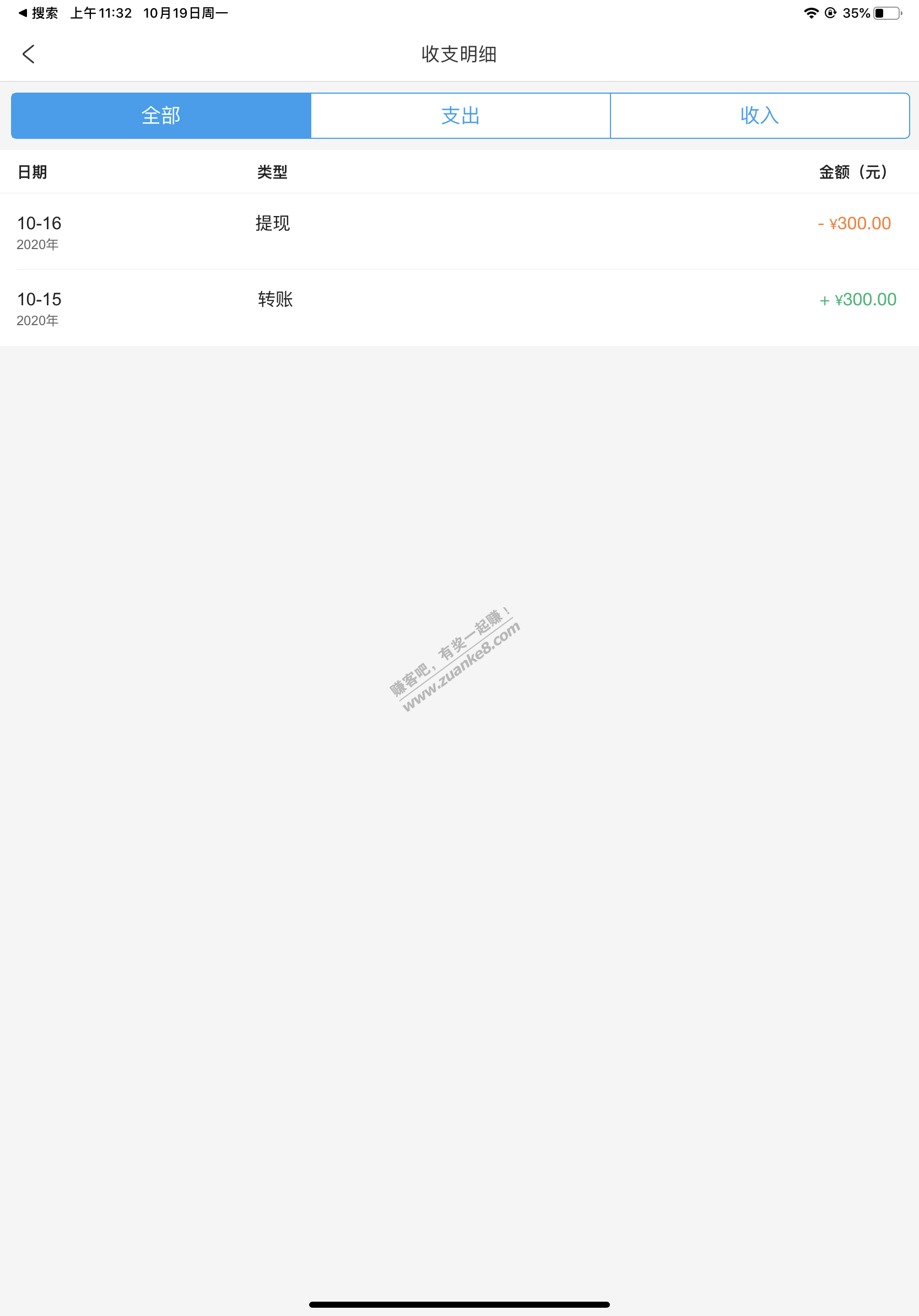Select the 全部 tab
The width and height of the screenshot is (919, 1316).
[x=161, y=116]
